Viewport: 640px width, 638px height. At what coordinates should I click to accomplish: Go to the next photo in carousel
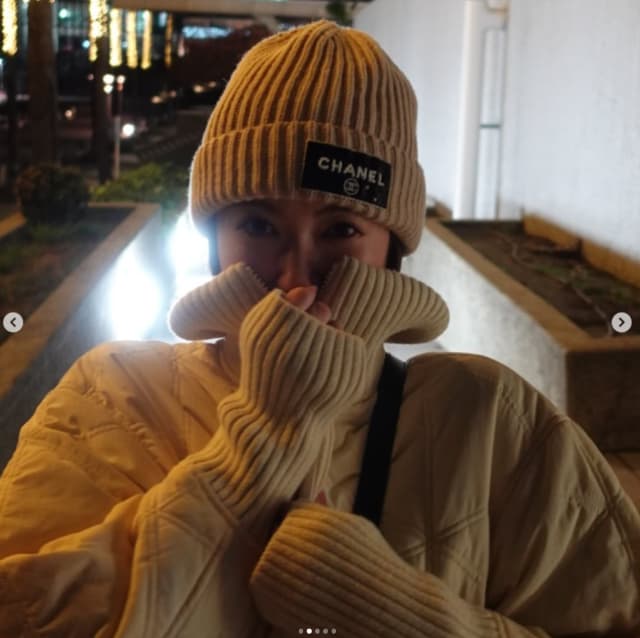pyautogui.click(x=621, y=322)
